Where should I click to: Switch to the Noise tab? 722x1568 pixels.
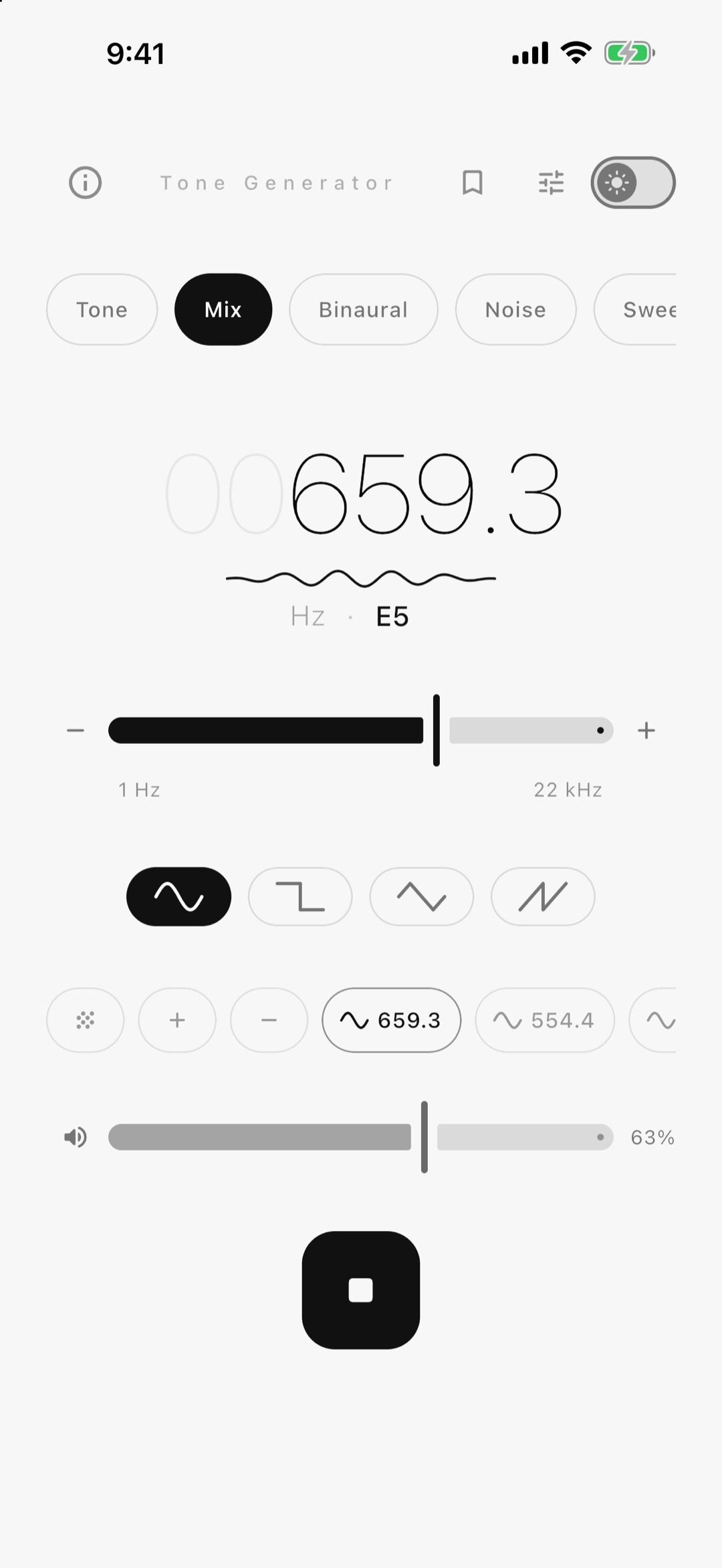tap(515, 309)
